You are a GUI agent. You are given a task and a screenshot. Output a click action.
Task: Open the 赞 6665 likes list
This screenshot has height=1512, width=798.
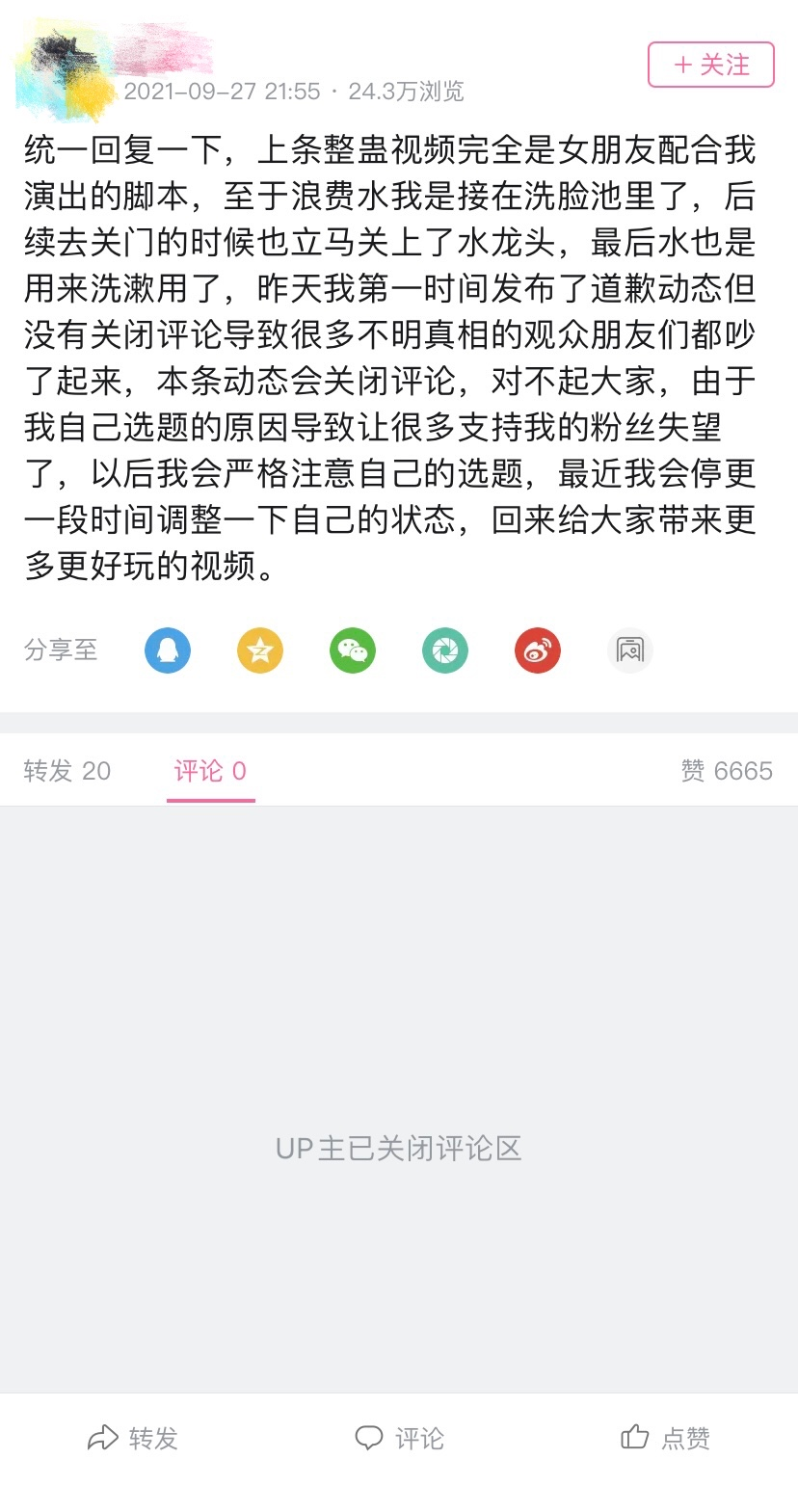pyautogui.click(x=727, y=771)
